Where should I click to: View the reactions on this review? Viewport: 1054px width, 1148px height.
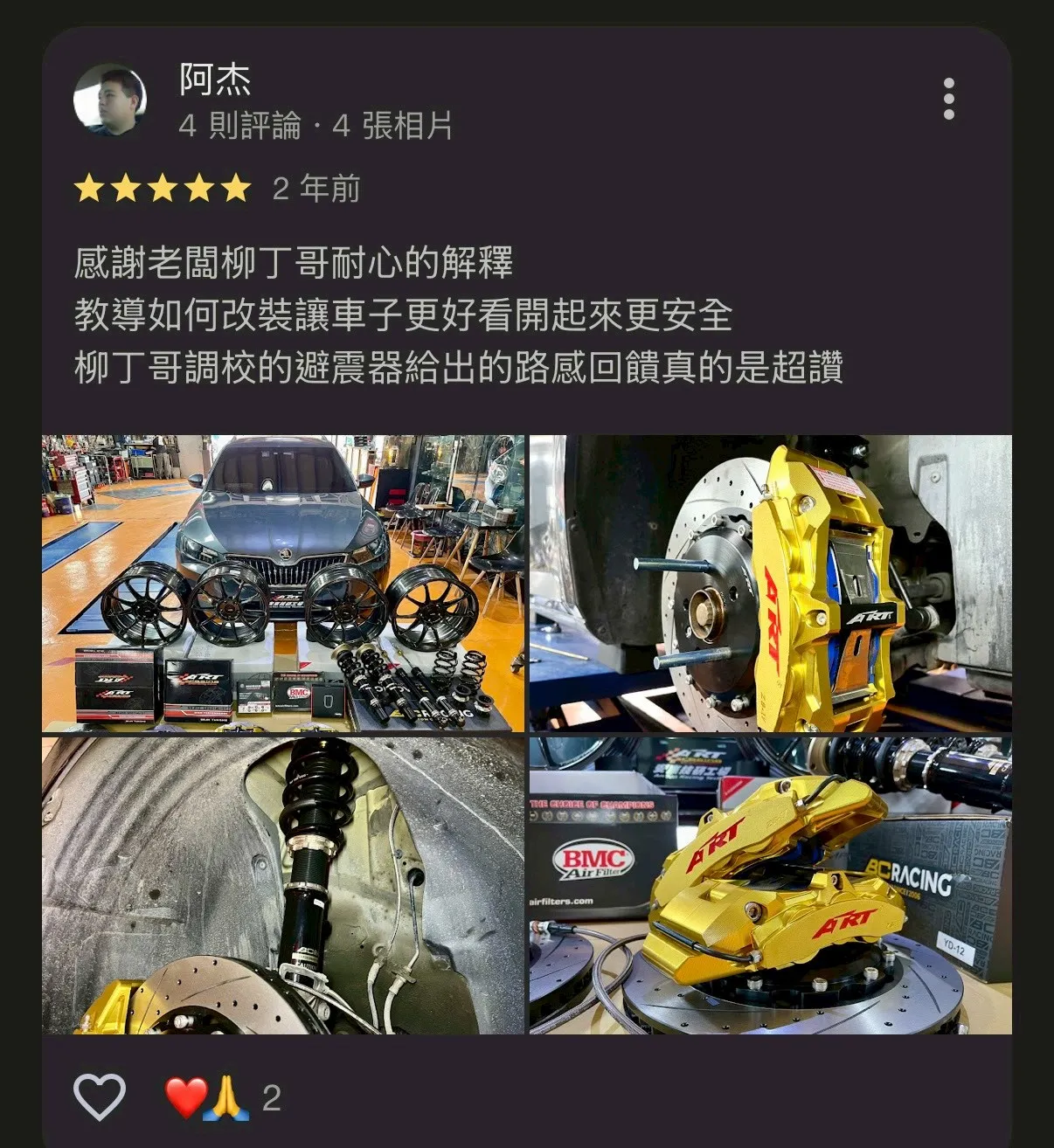coord(223,1098)
